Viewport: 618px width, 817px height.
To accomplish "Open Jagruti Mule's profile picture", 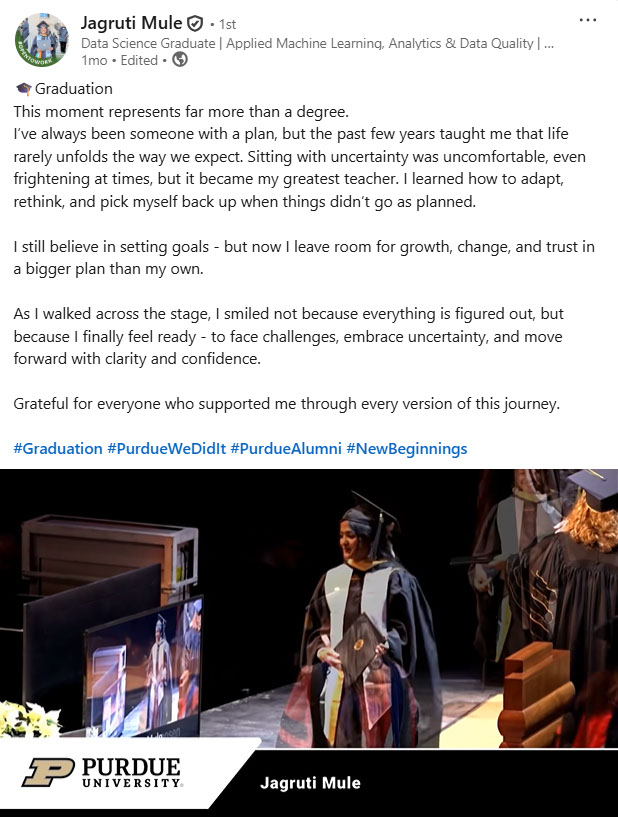I will tap(41, 41).
